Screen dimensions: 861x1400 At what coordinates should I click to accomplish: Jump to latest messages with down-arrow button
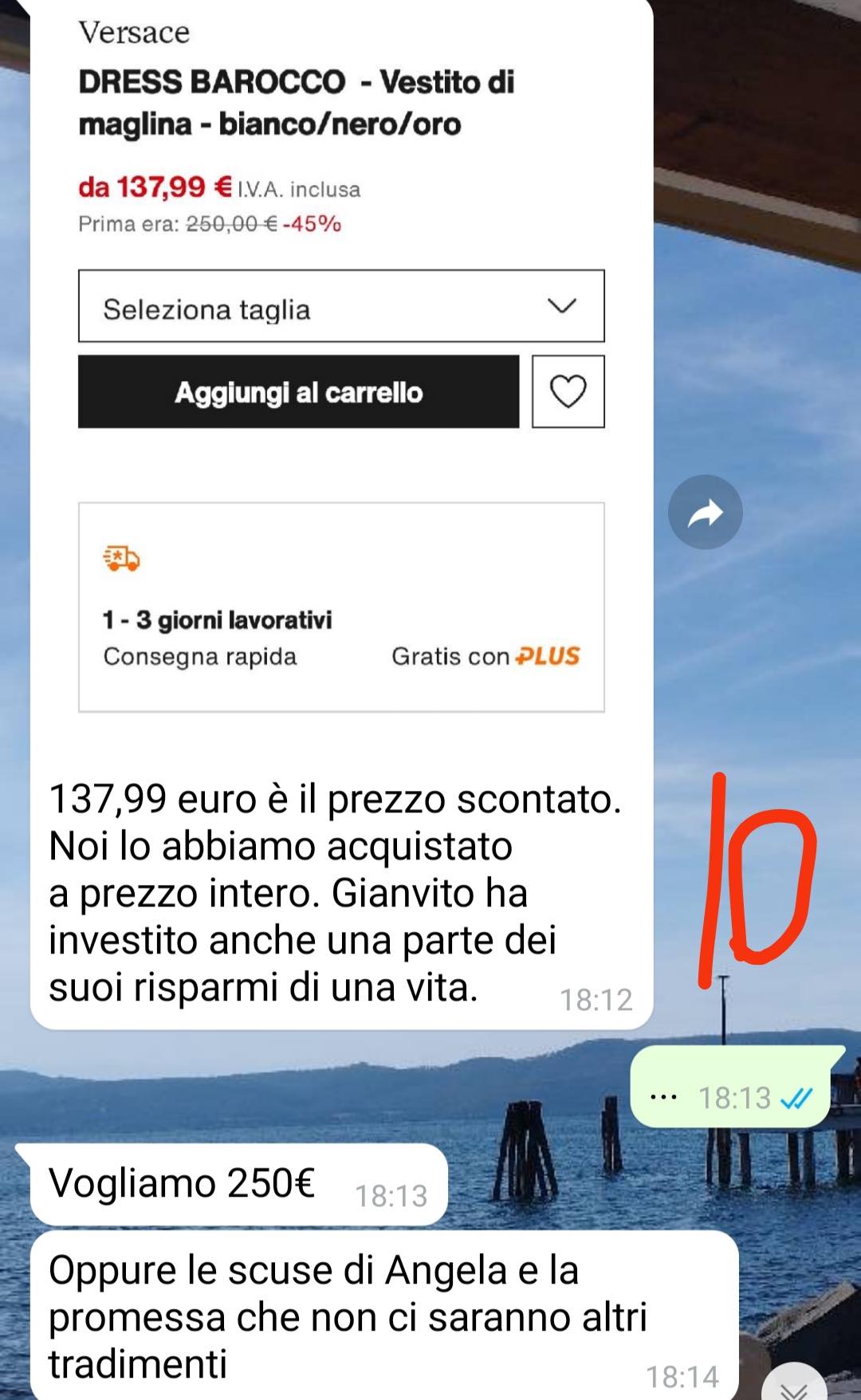[794, 1386]
